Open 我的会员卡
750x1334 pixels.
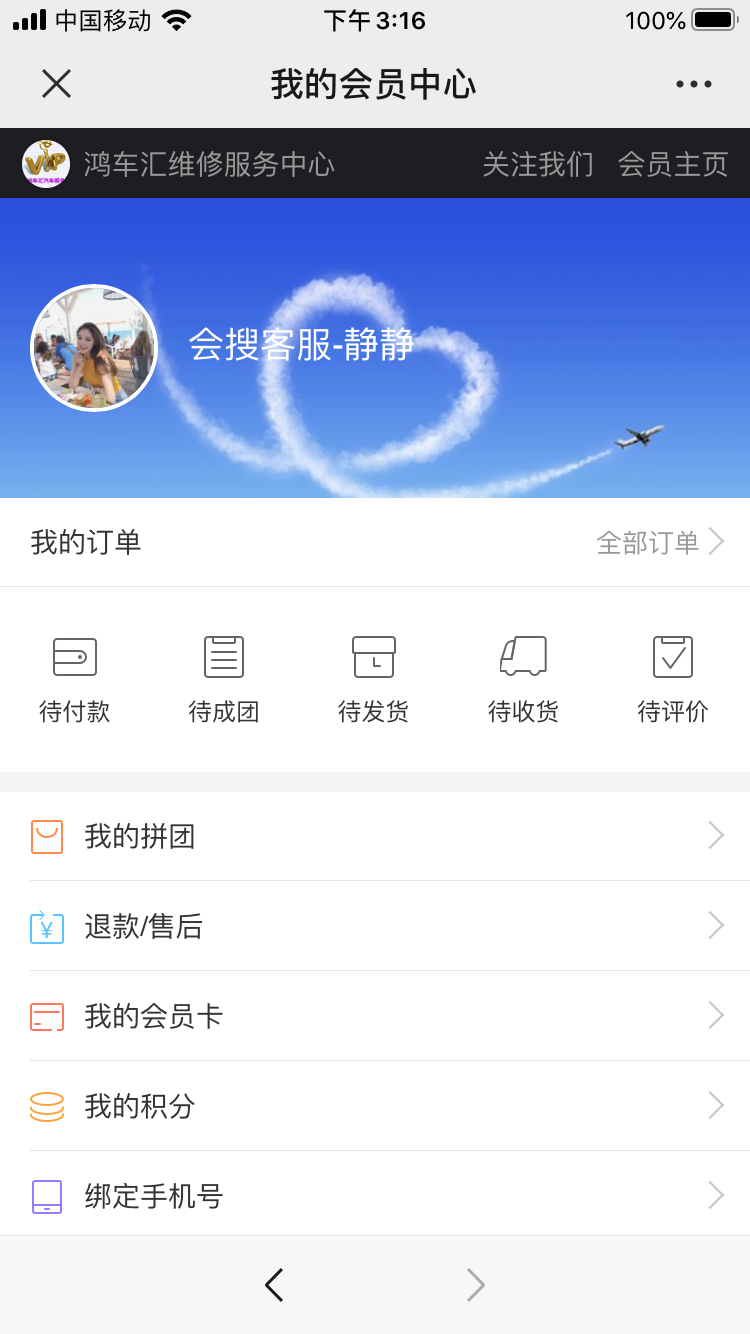(x=375, y=1016)
